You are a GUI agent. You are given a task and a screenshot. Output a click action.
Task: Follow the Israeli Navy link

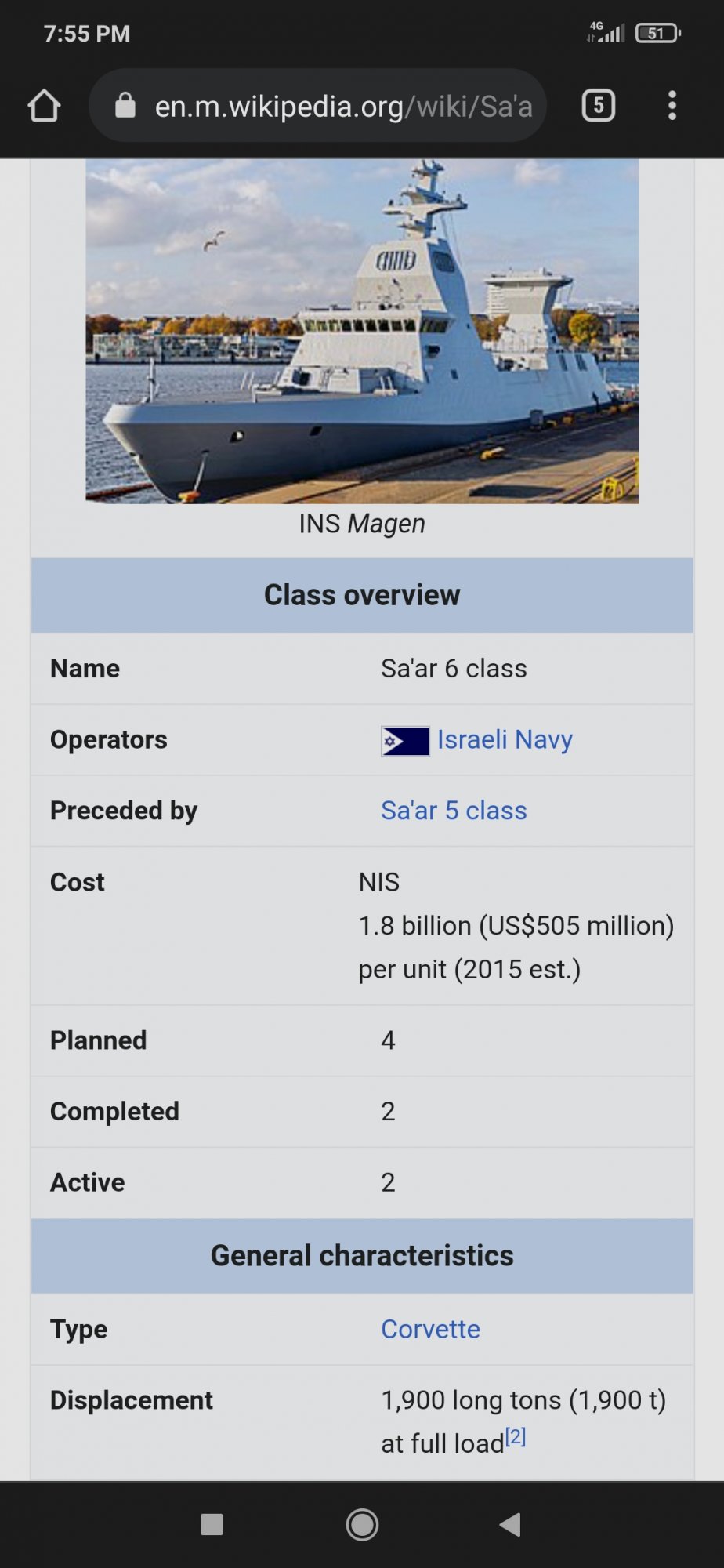(505, 739)
